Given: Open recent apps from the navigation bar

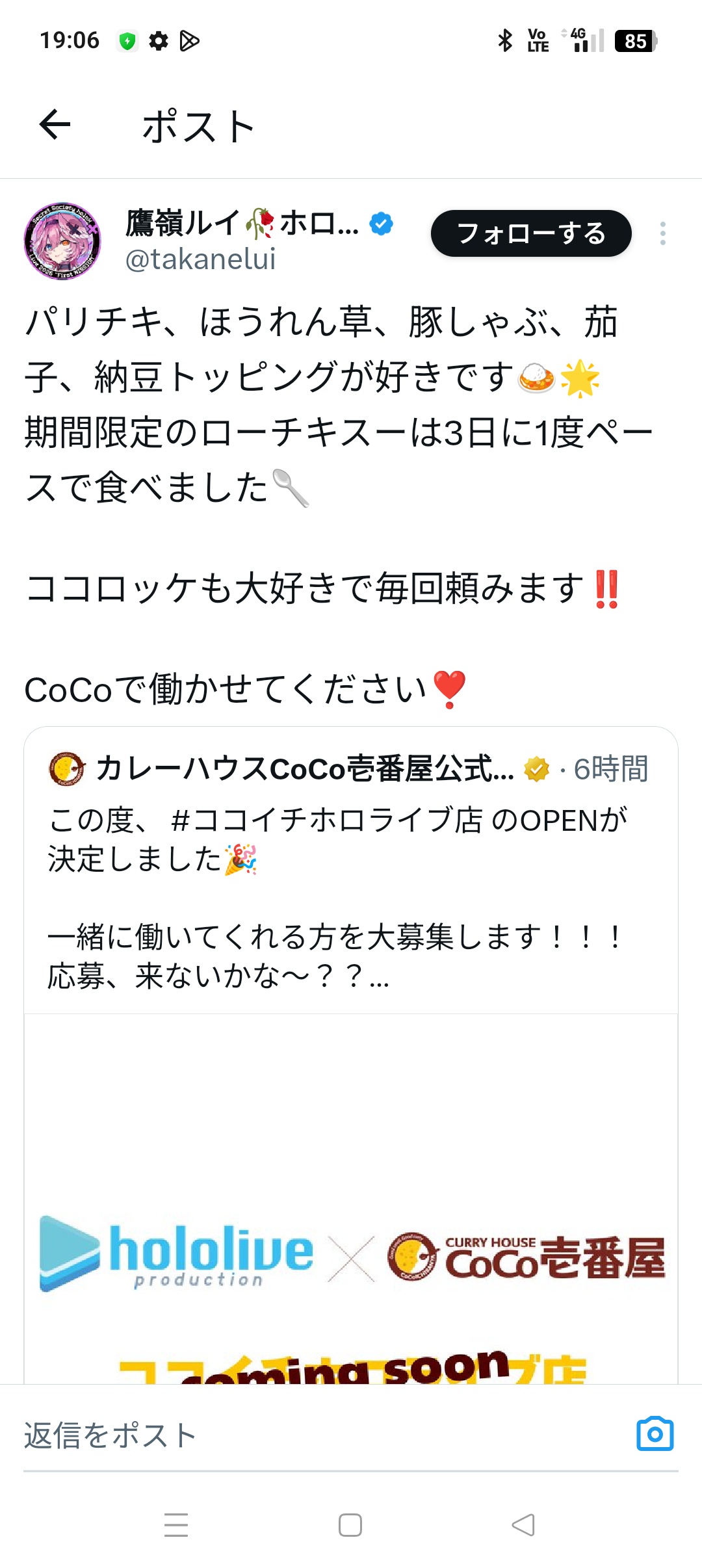Looking at the screenshot, I should (x=176, y=1525).
